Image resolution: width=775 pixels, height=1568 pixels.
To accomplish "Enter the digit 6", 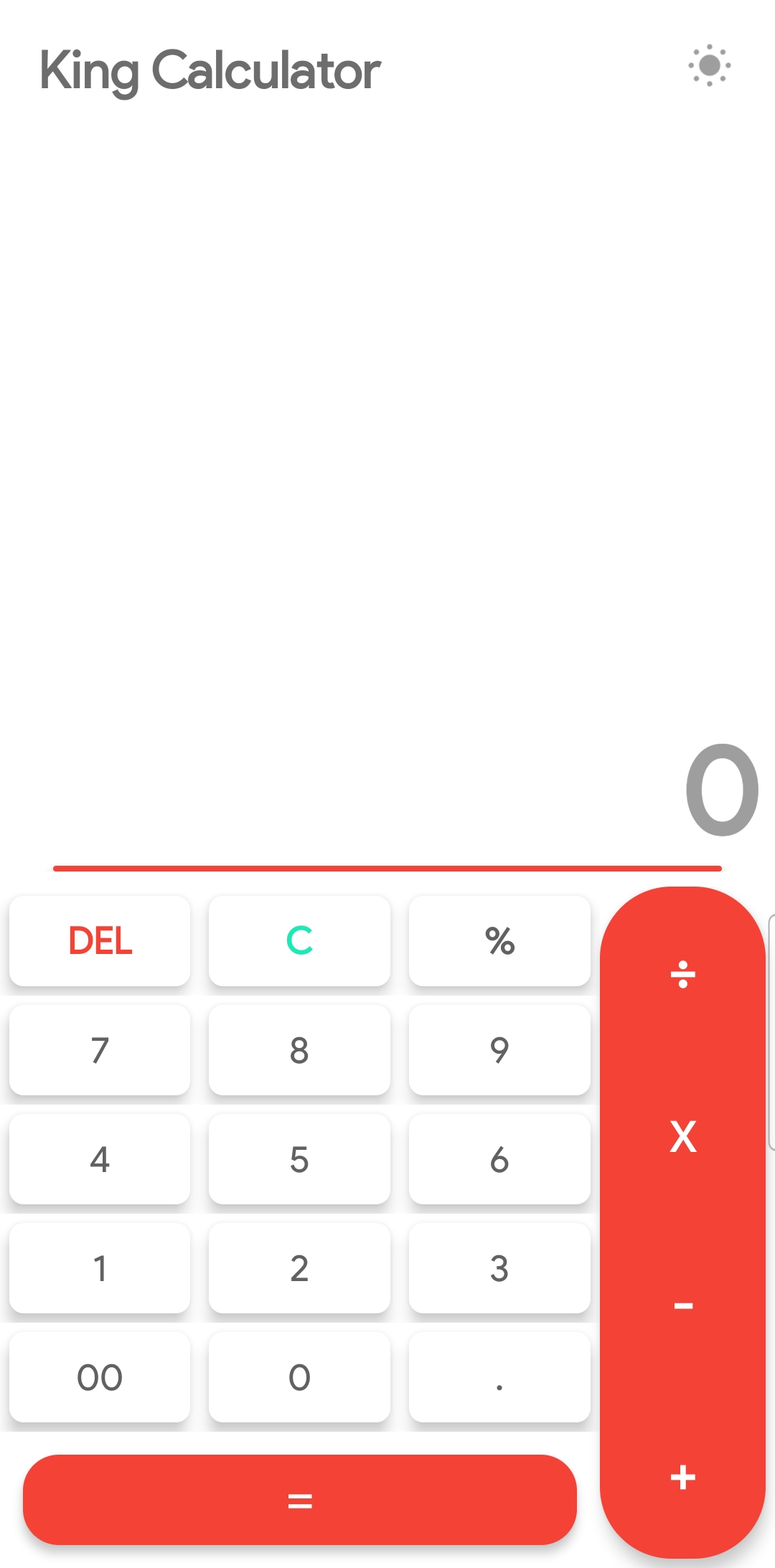I will [x=499, y=1159].
